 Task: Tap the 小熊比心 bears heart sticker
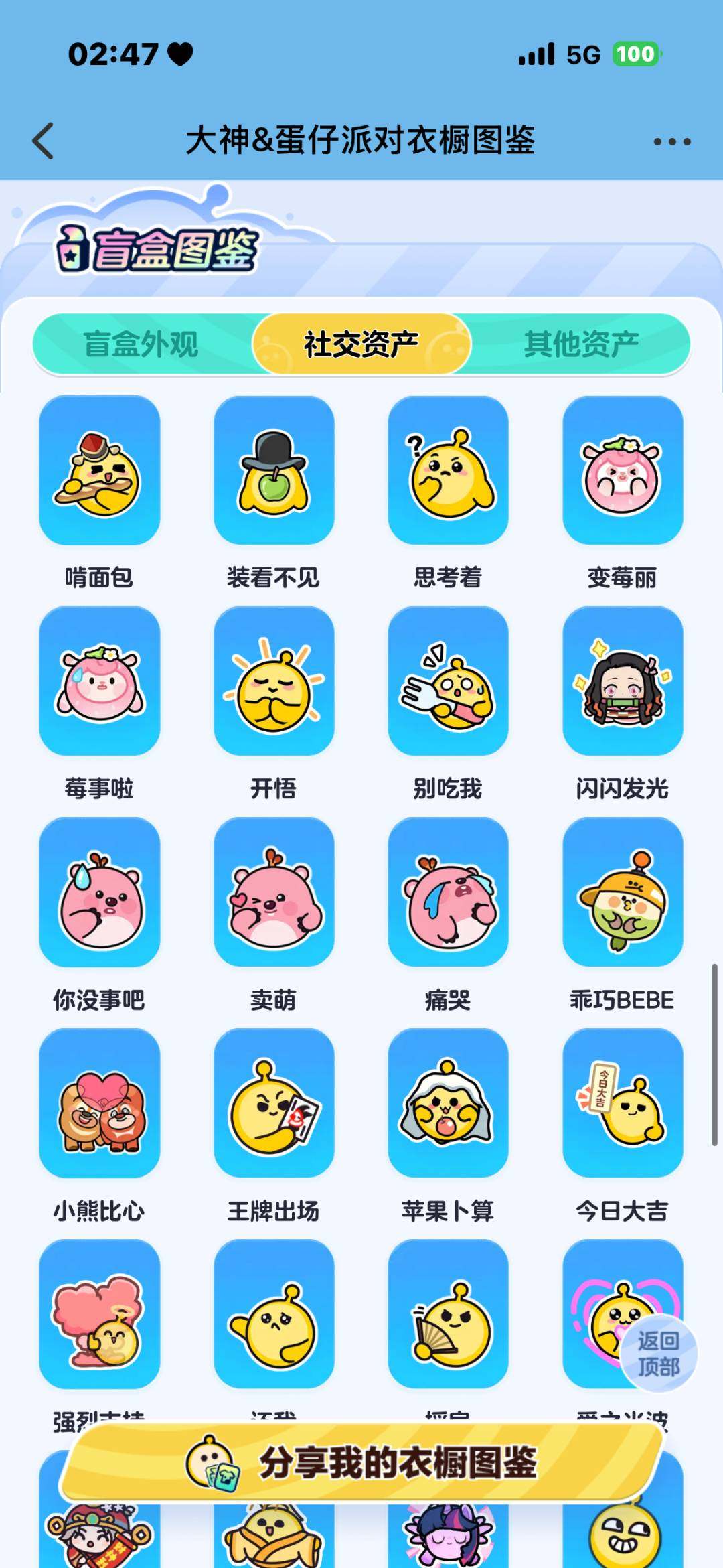[x=99, y=1105]
